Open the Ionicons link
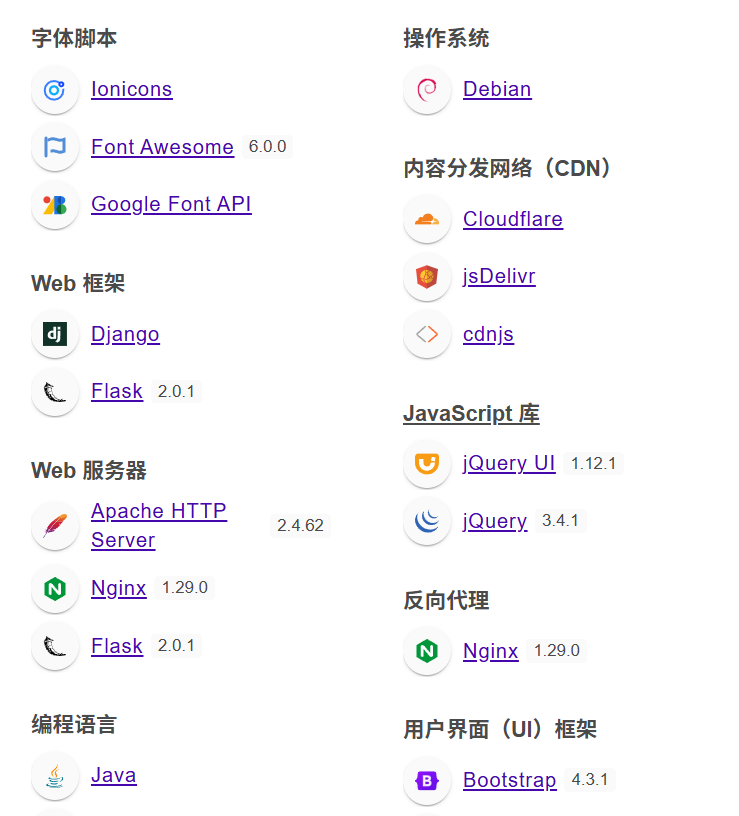Screen dimensions: 739x816 tap(131, 90)
